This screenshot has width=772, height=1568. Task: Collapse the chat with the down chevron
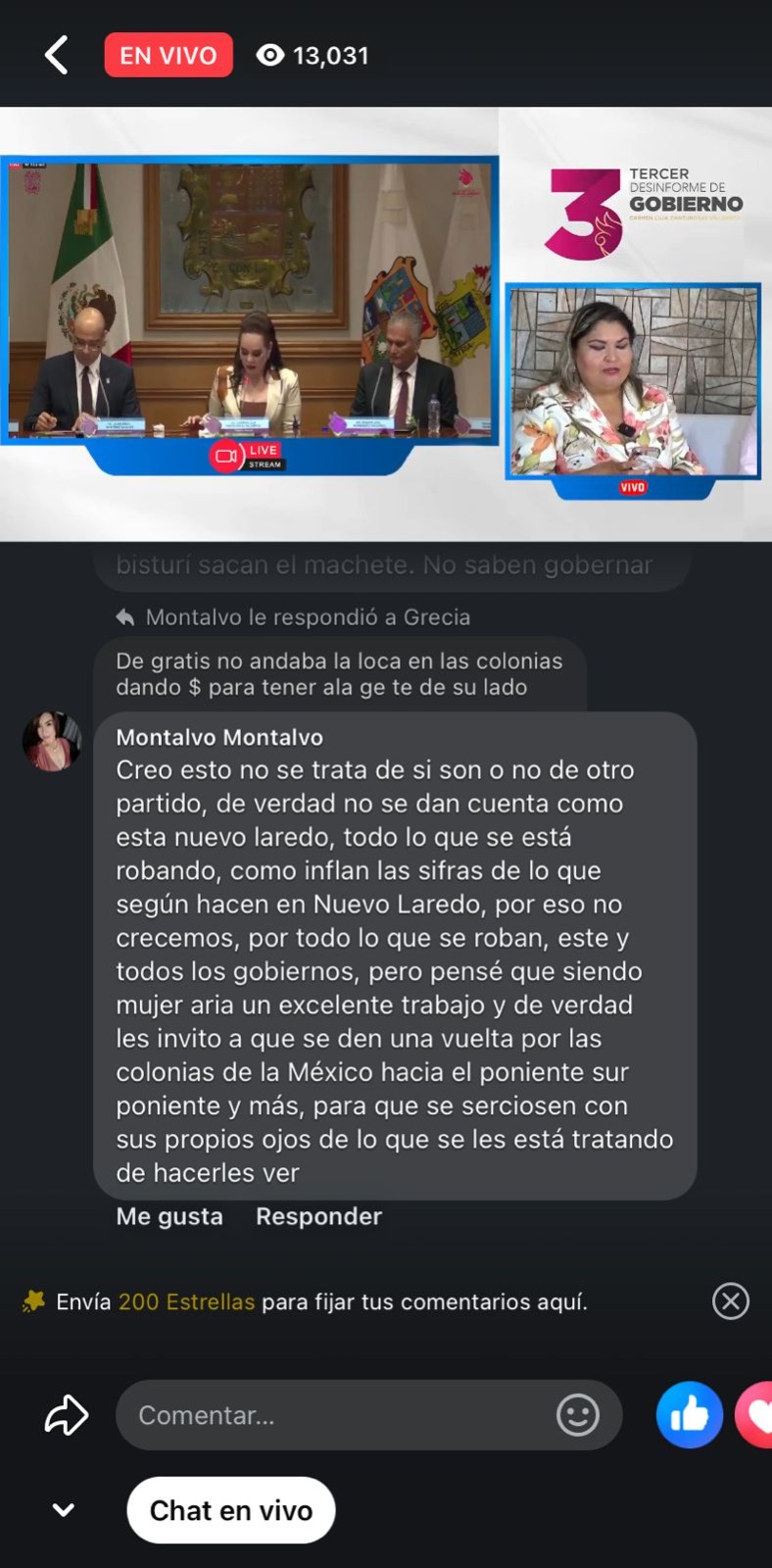pos(64,1510)
